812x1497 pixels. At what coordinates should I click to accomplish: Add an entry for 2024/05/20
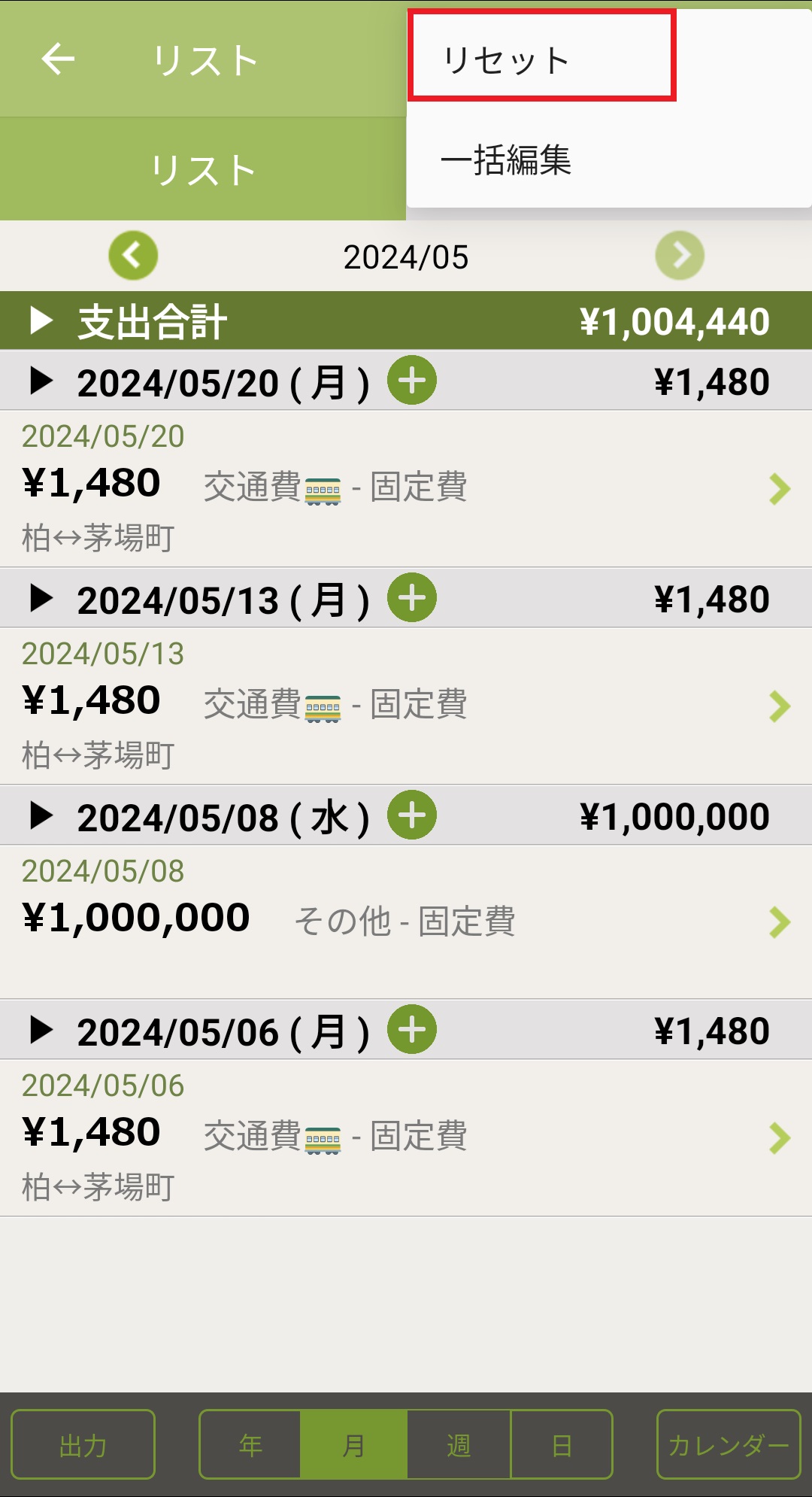[x=411, y=381]
